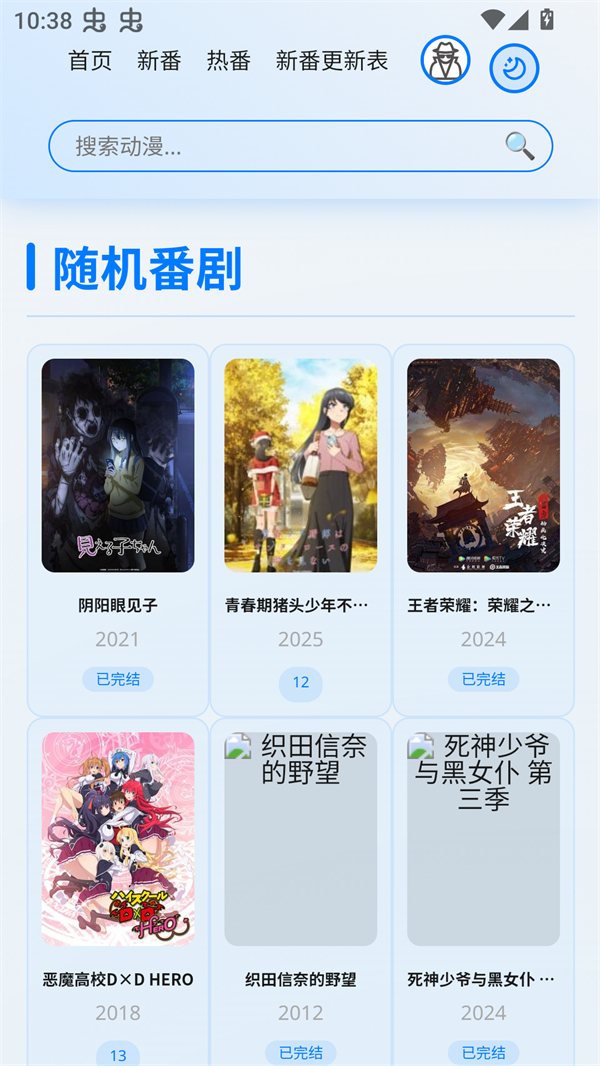
Task: Open the user profile avatar icon
Action: coord(445,61)
